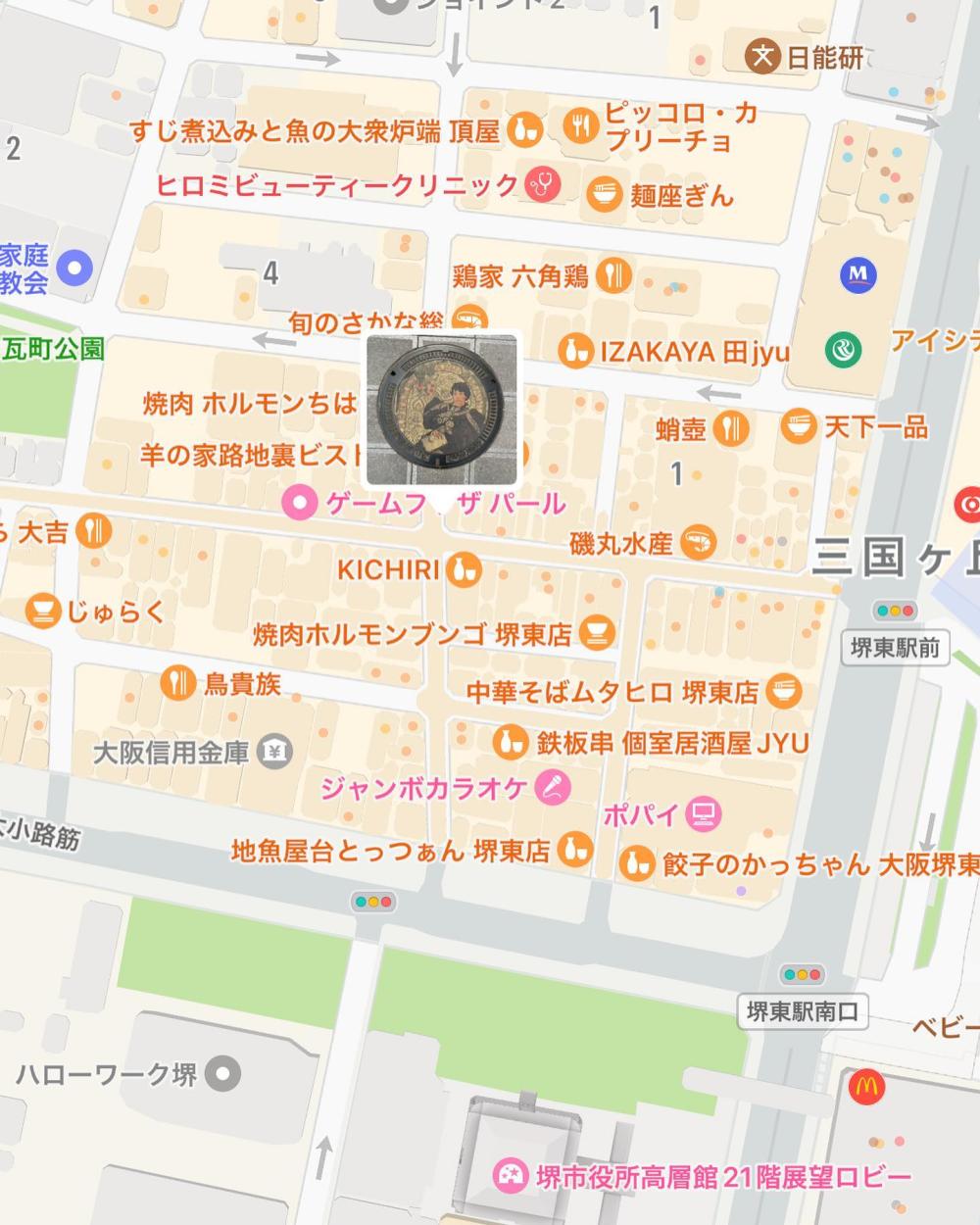The image size is (980, 1225).
Task: Tap the McDonald's marker
Action: (866, 1087)
